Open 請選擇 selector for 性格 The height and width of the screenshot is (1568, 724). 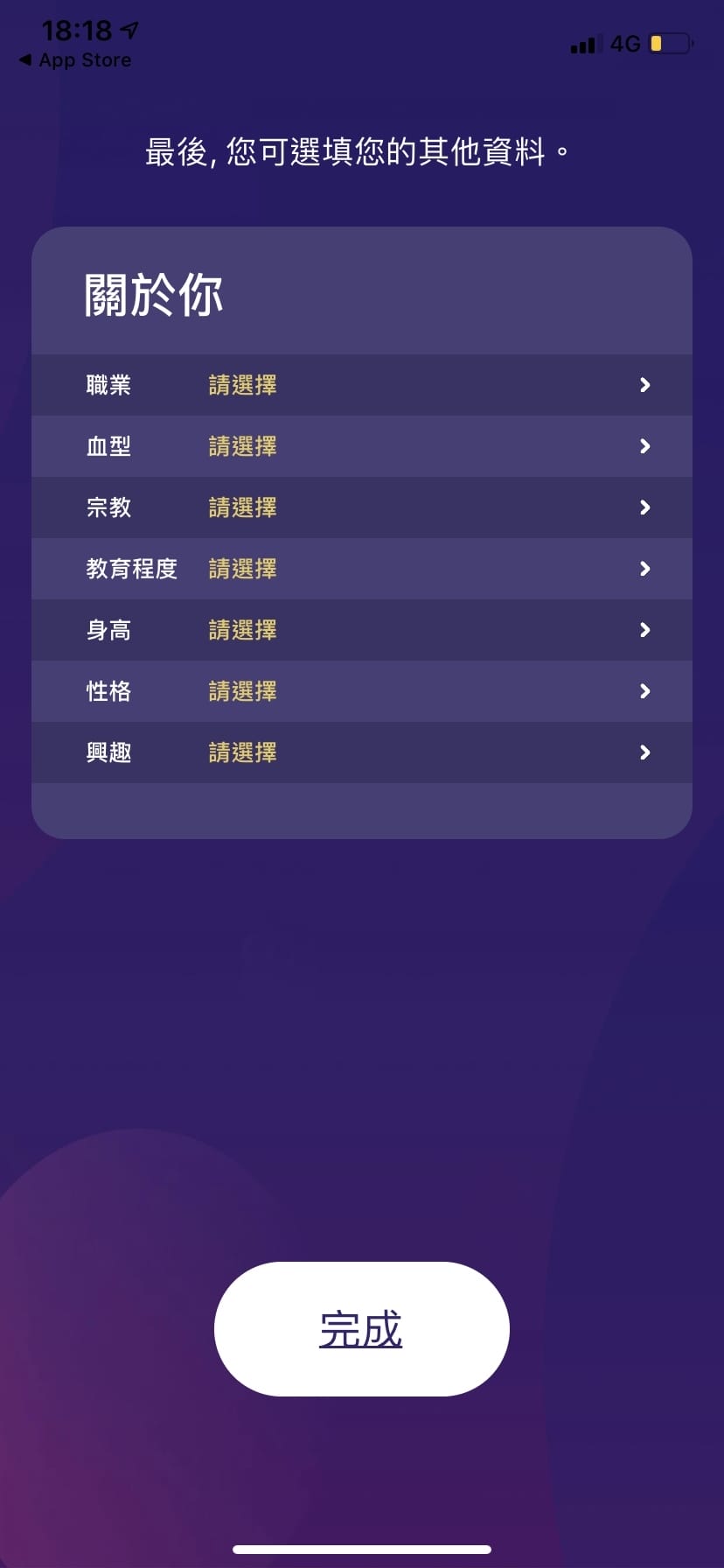(x=242, y=691)
